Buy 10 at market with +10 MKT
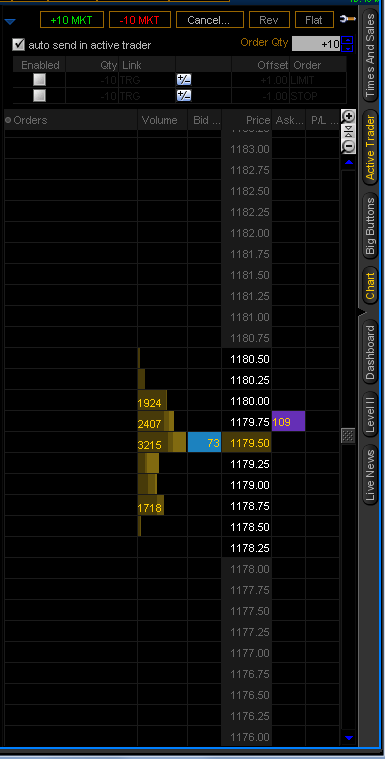385x759 pixels. 72,20
